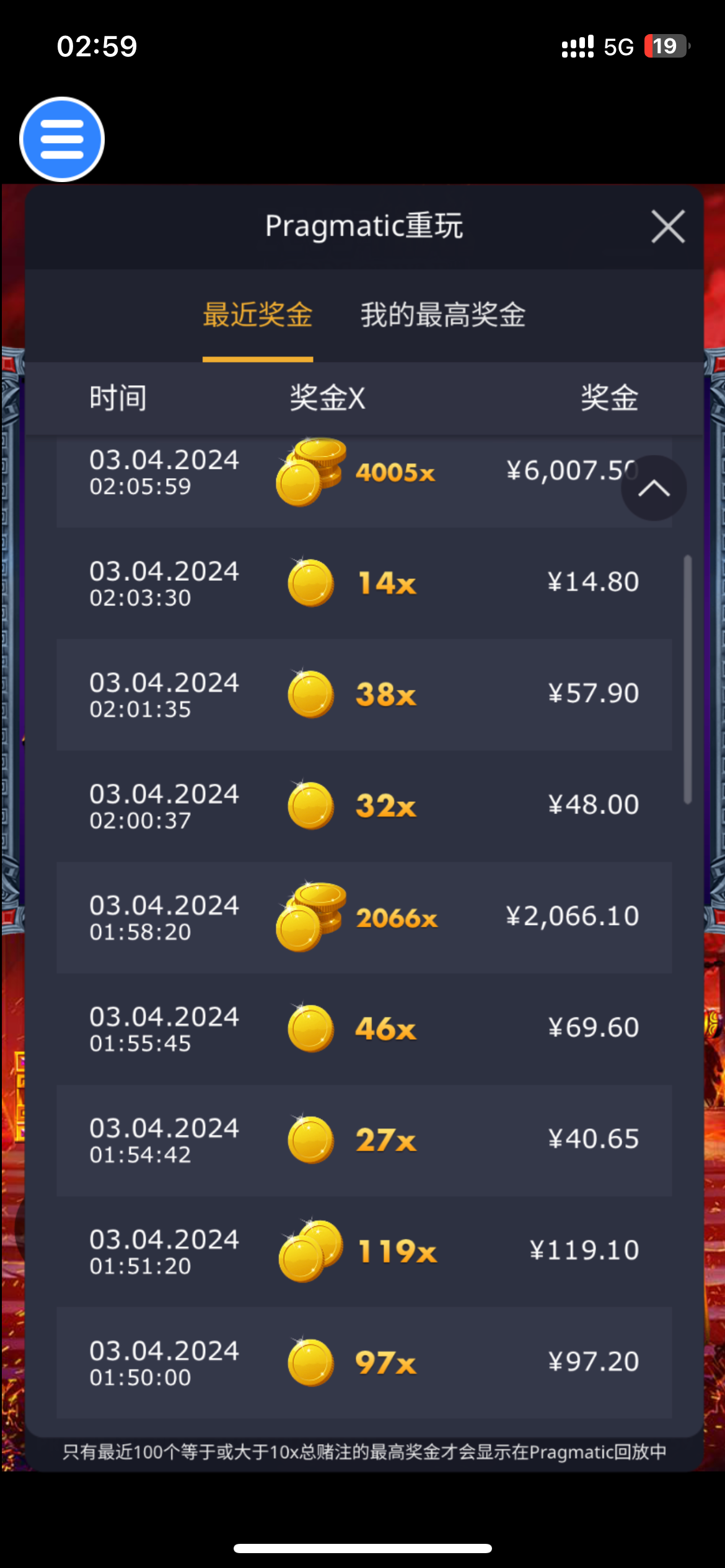Select the 38x win at 02:01:35
Viewport: 725px width, 1568px height.
pyautogui.click(x=364, y=695)
